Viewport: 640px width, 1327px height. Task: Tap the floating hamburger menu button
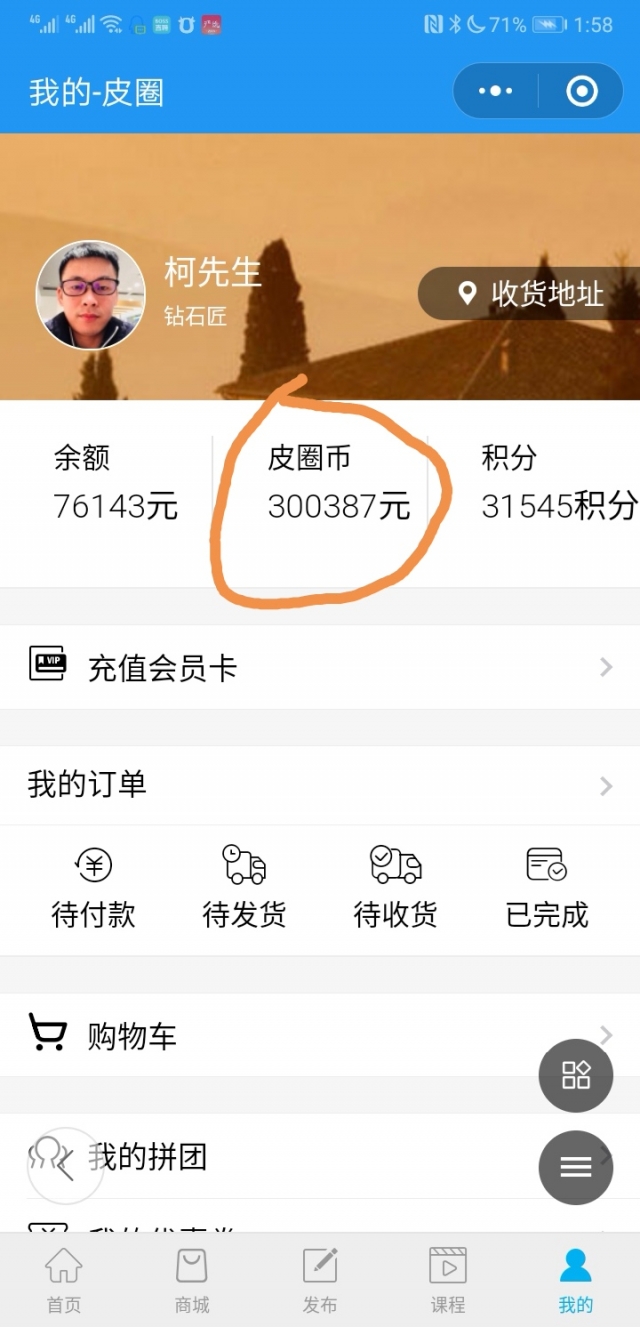pyautogui.click(x=576, y=1167)
